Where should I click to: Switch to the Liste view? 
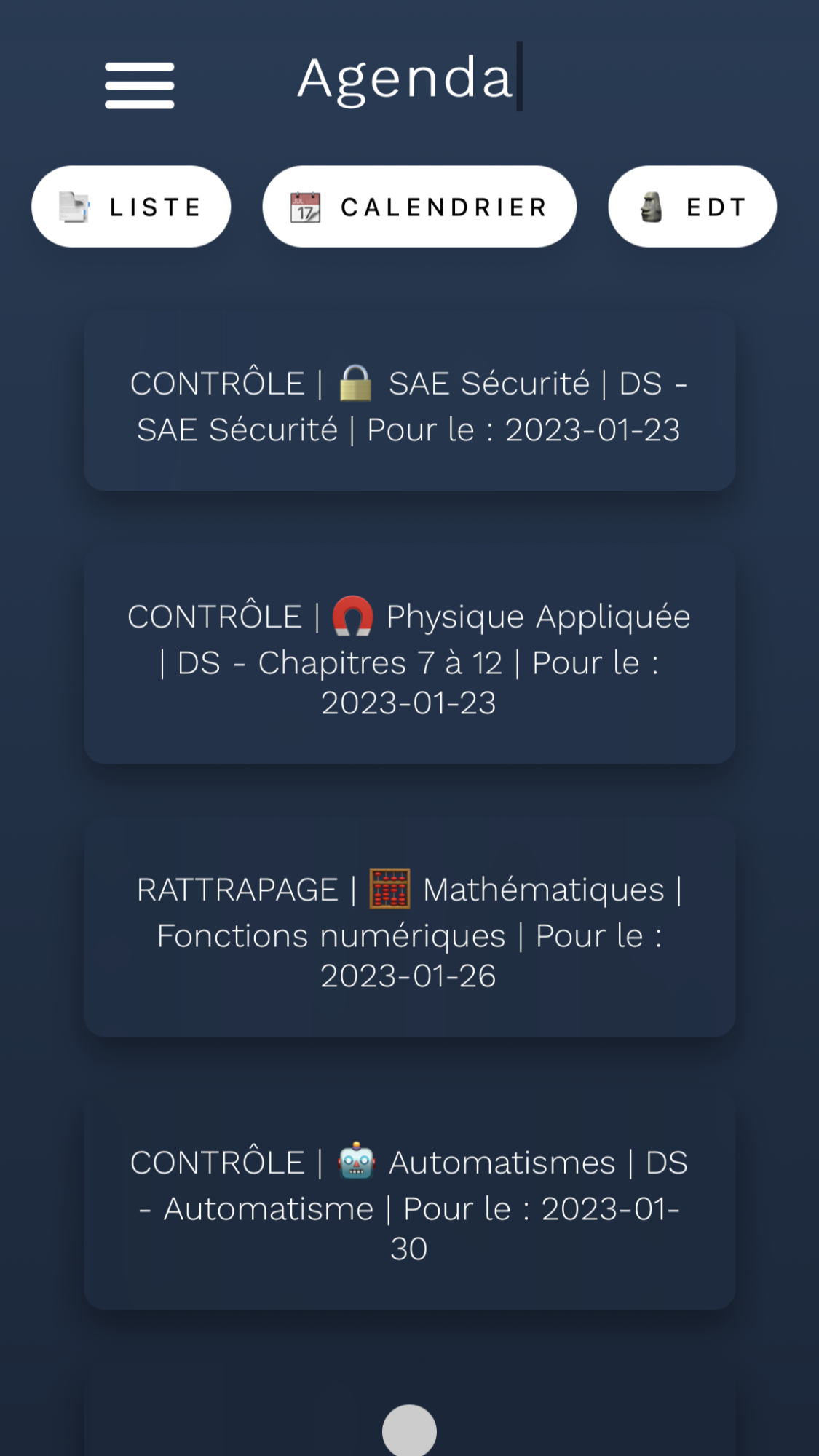click(131, 207)
